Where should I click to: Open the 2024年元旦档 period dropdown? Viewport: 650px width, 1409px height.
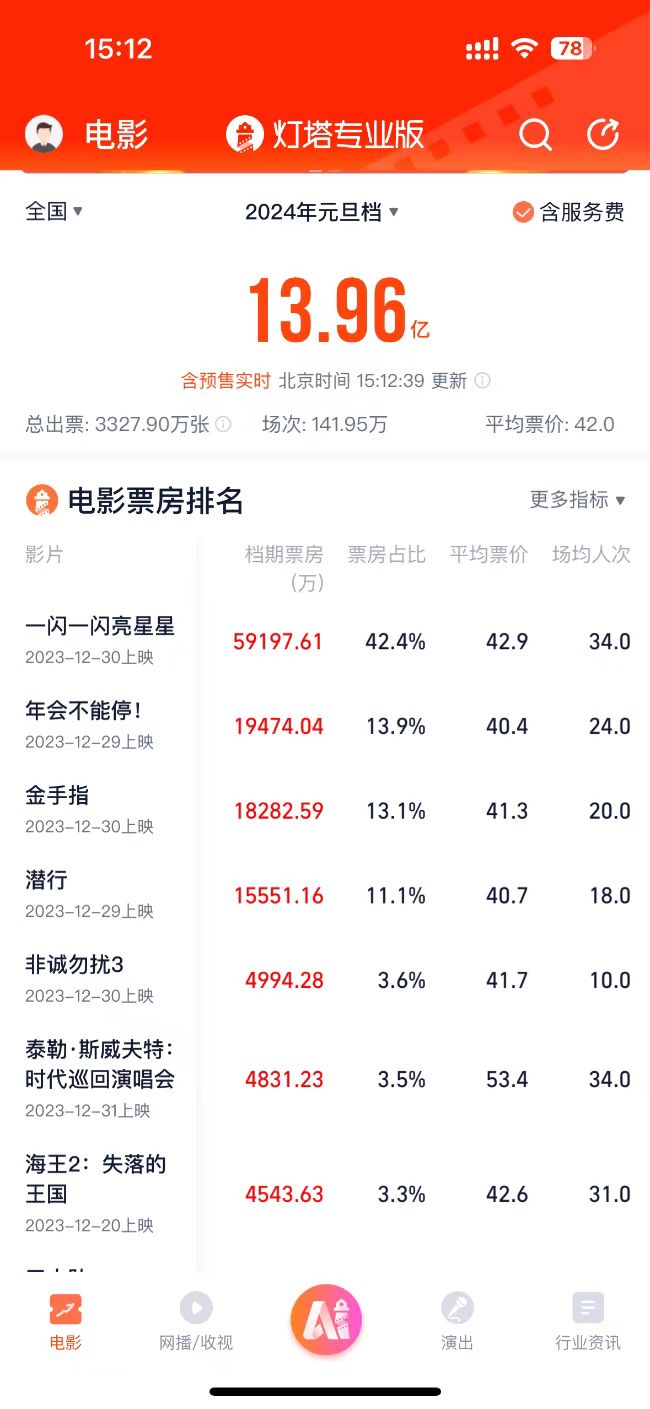pyautogui.click(x=322, y=212)
